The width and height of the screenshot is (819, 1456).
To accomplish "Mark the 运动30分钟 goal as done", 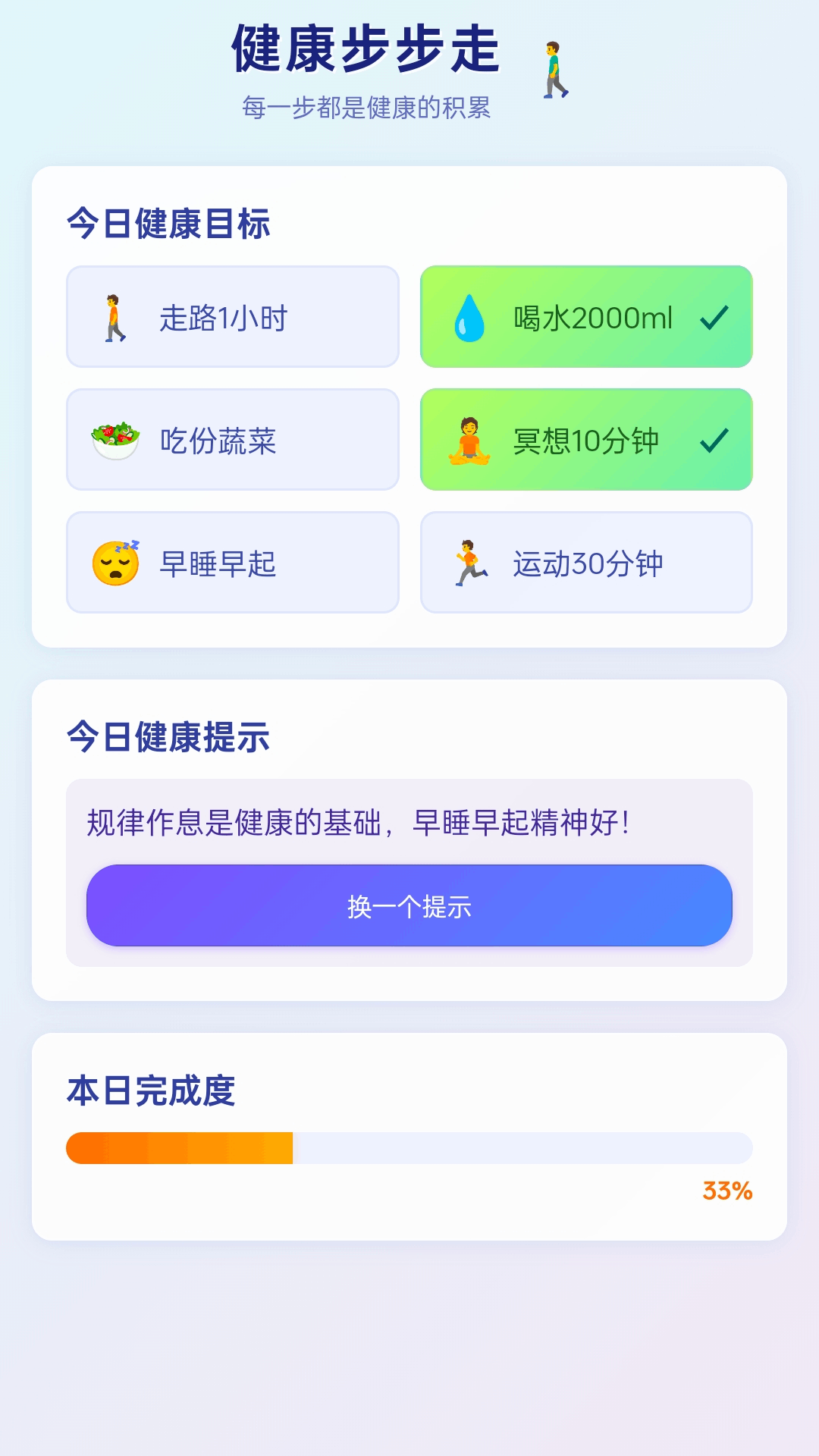I will (585, 562).
